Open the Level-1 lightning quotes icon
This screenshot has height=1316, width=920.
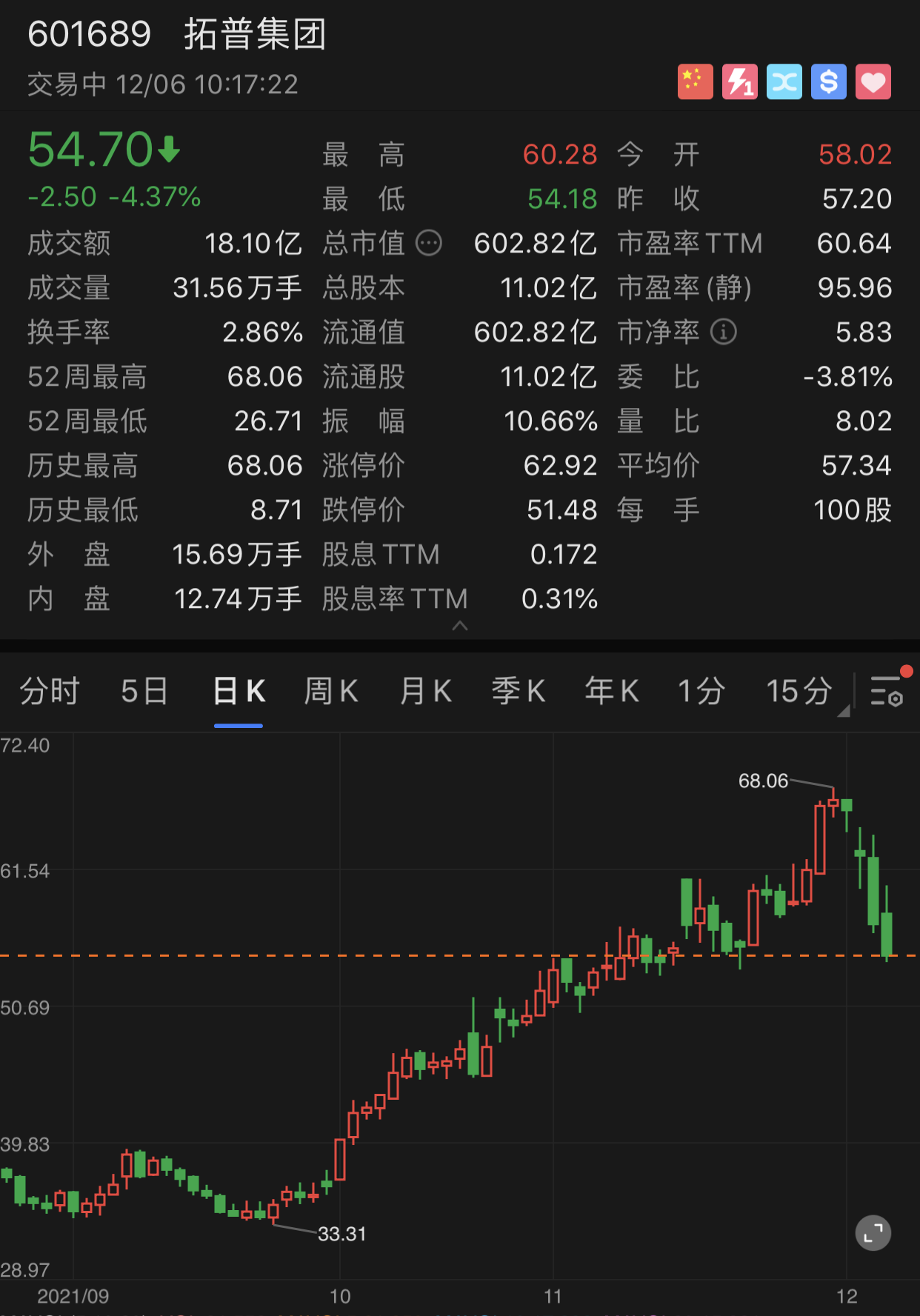point(739,81)
